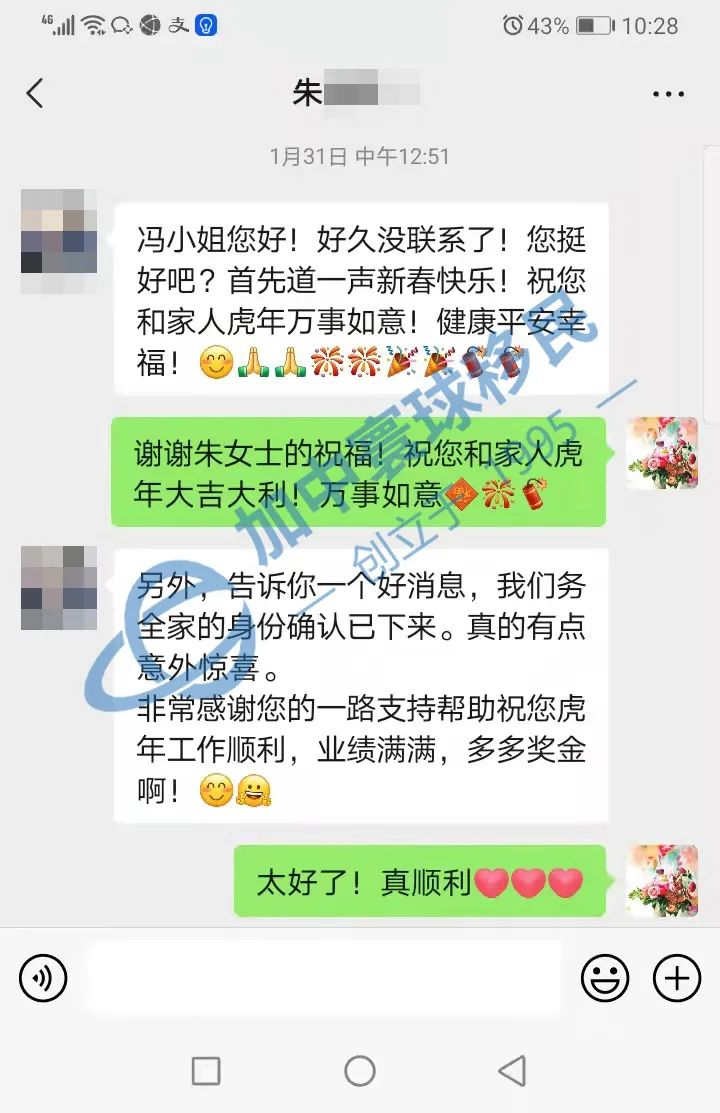720x1113 pixels.
Task: Tap the system home button
Action: point(360,1071)
